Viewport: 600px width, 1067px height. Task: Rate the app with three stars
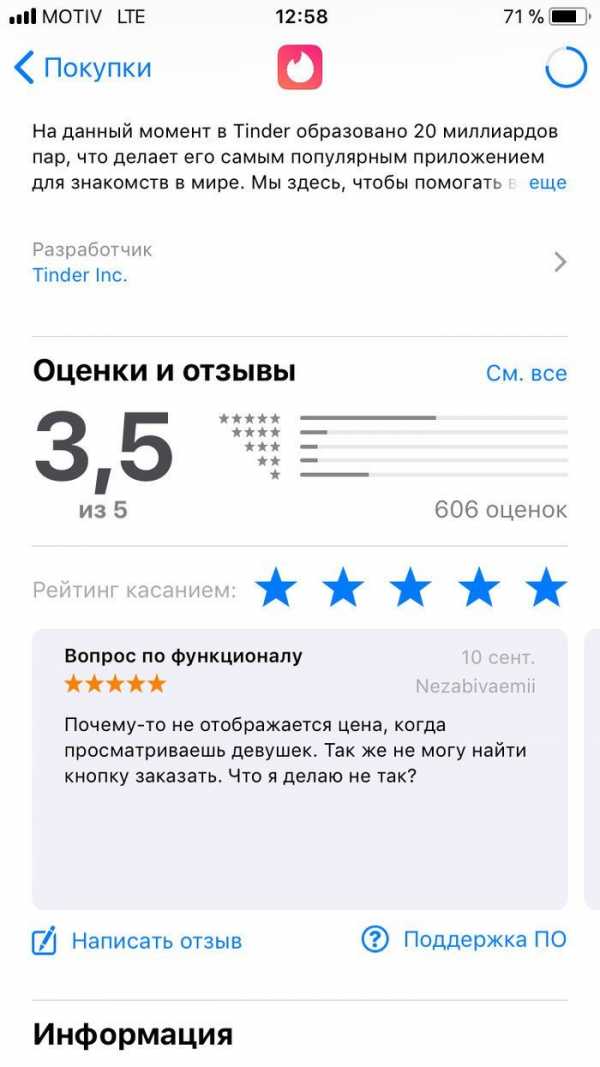click(411, 588)
